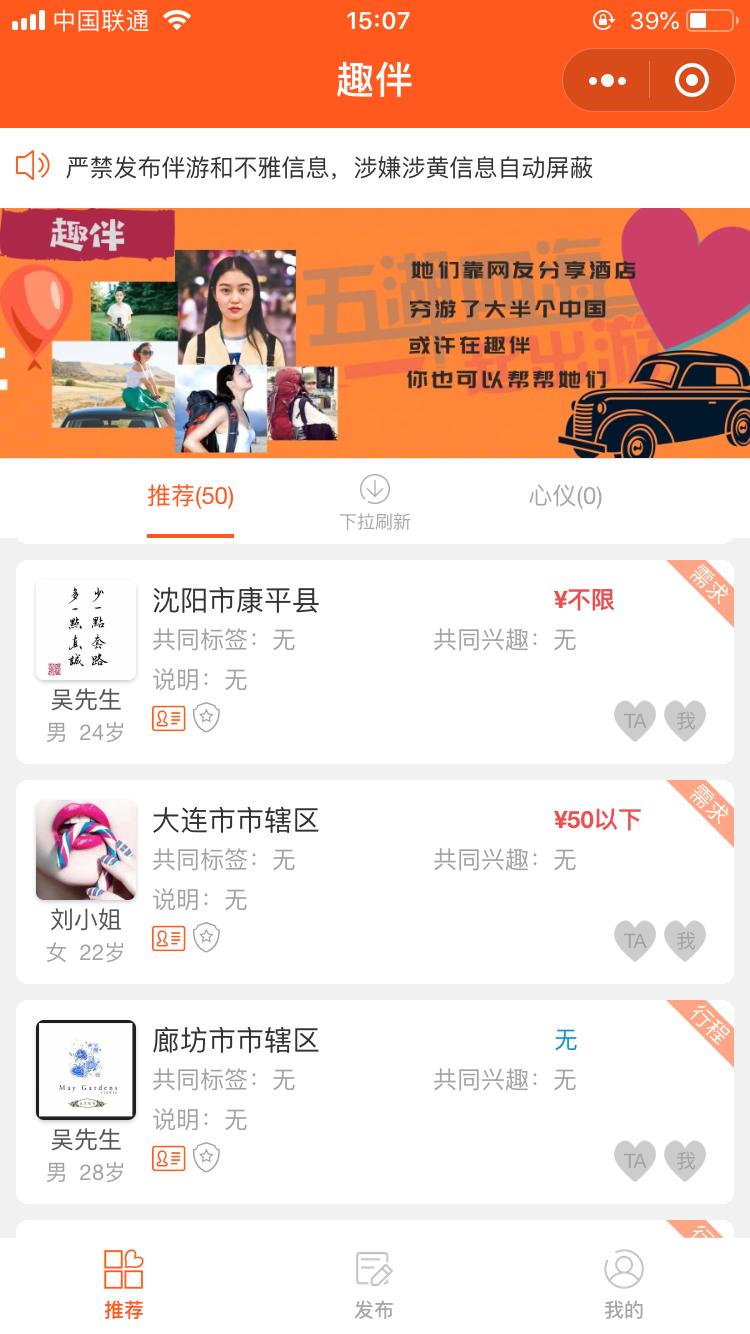Tap the ¥不限 price label on the Shenyang listing
750x1334 pixels.
pyautogui.click(x=585, y=600)
